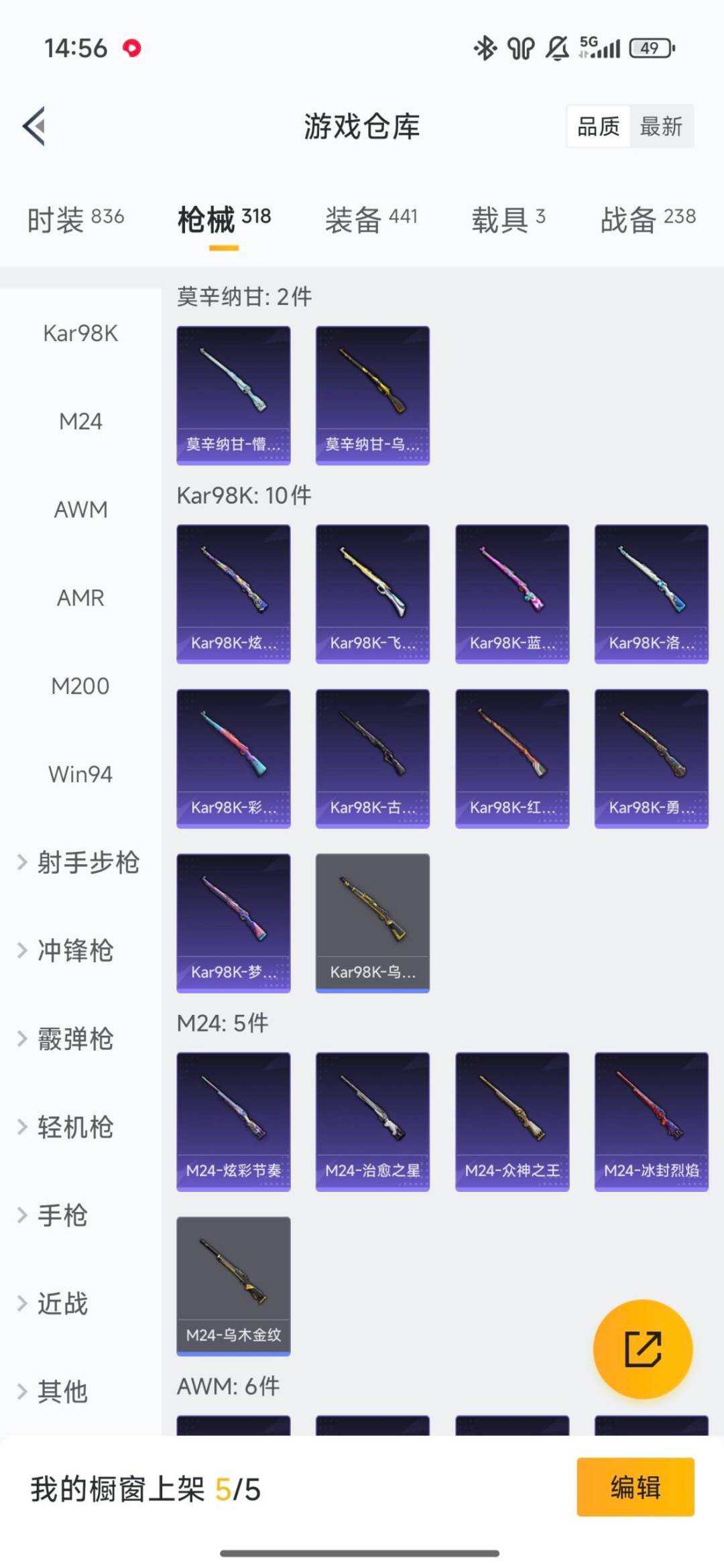Image resolution: width=724 pixels, height=1568 pixels.
Task: Select Kar98K in the sidebar
Action: (80, 335)
